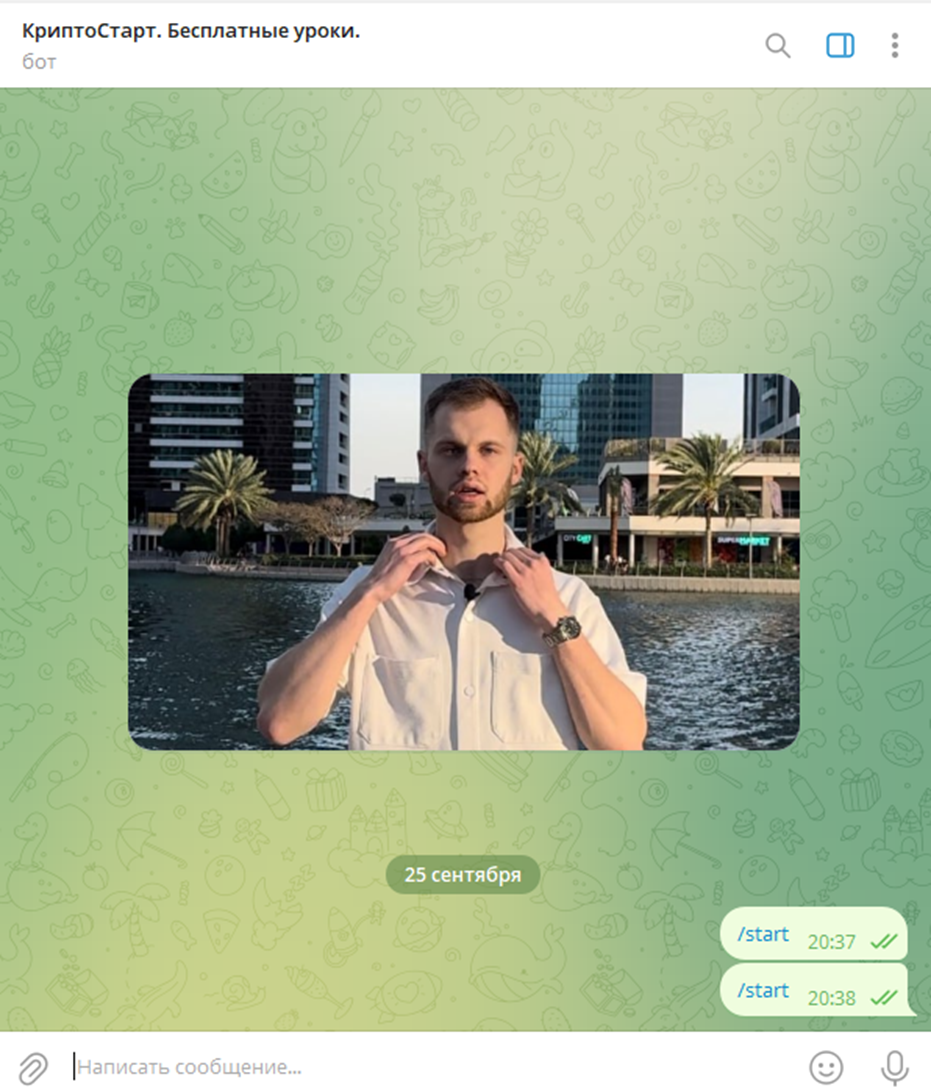Open the emoji picker
Viewport: 931px width, 1088px height.
coord(825,1067)
